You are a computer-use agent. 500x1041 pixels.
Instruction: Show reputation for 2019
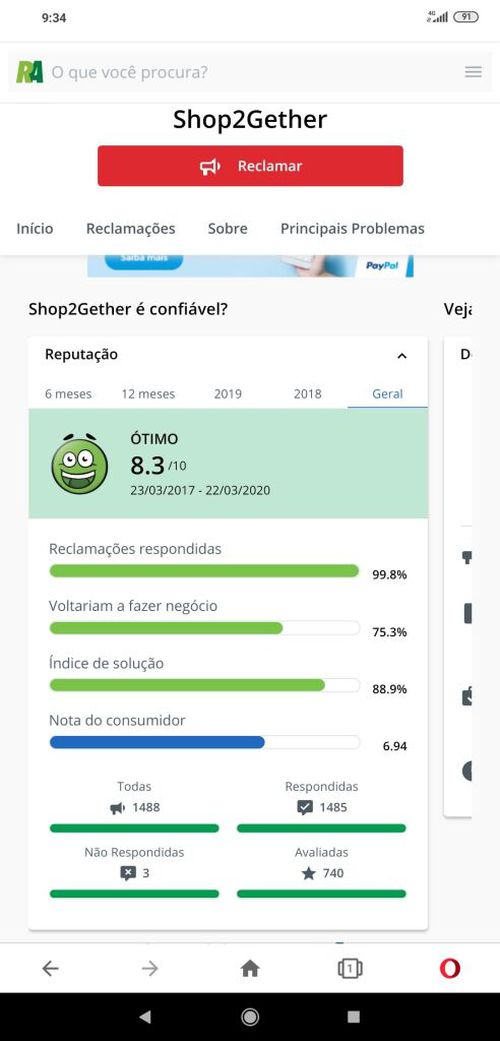(x=228, y=394)
